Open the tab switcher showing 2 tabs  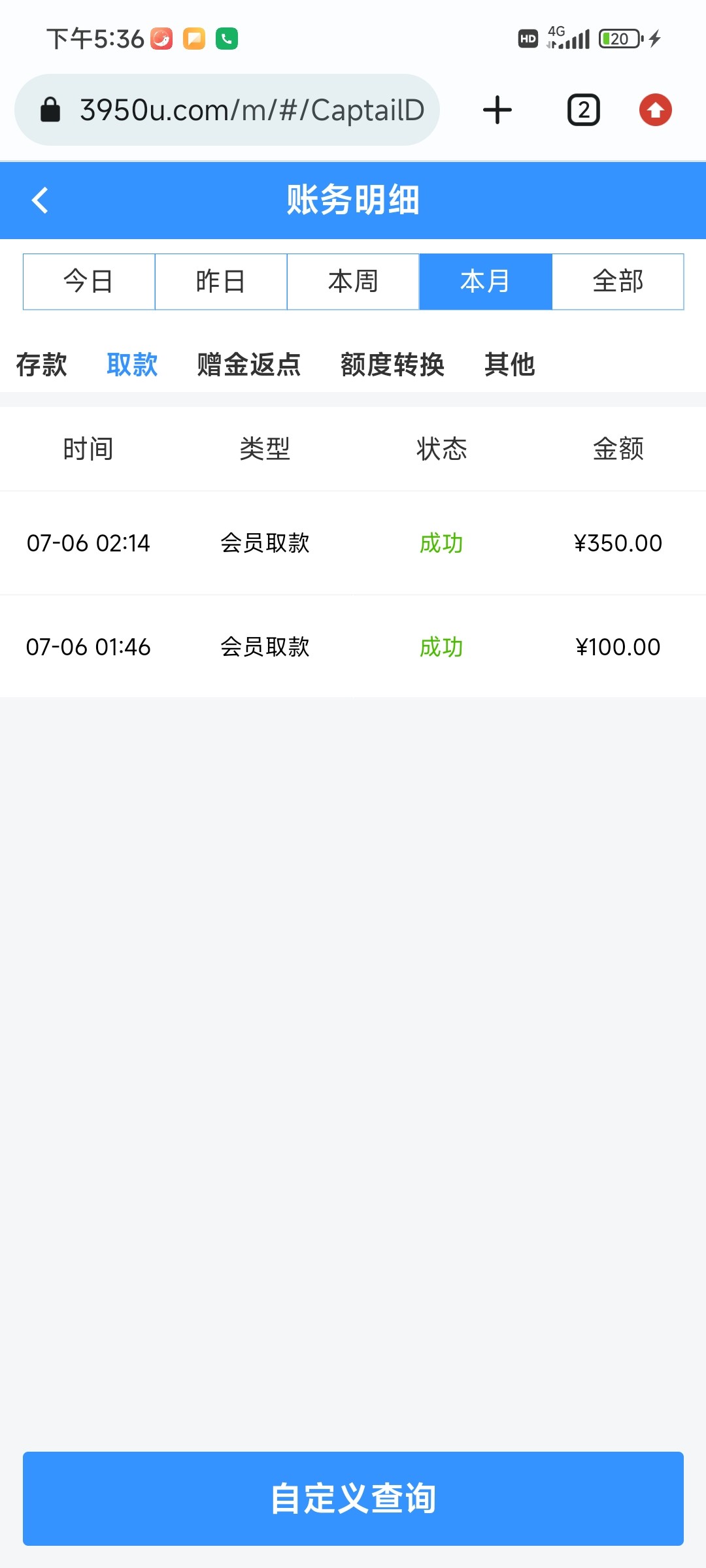(582, 109)
